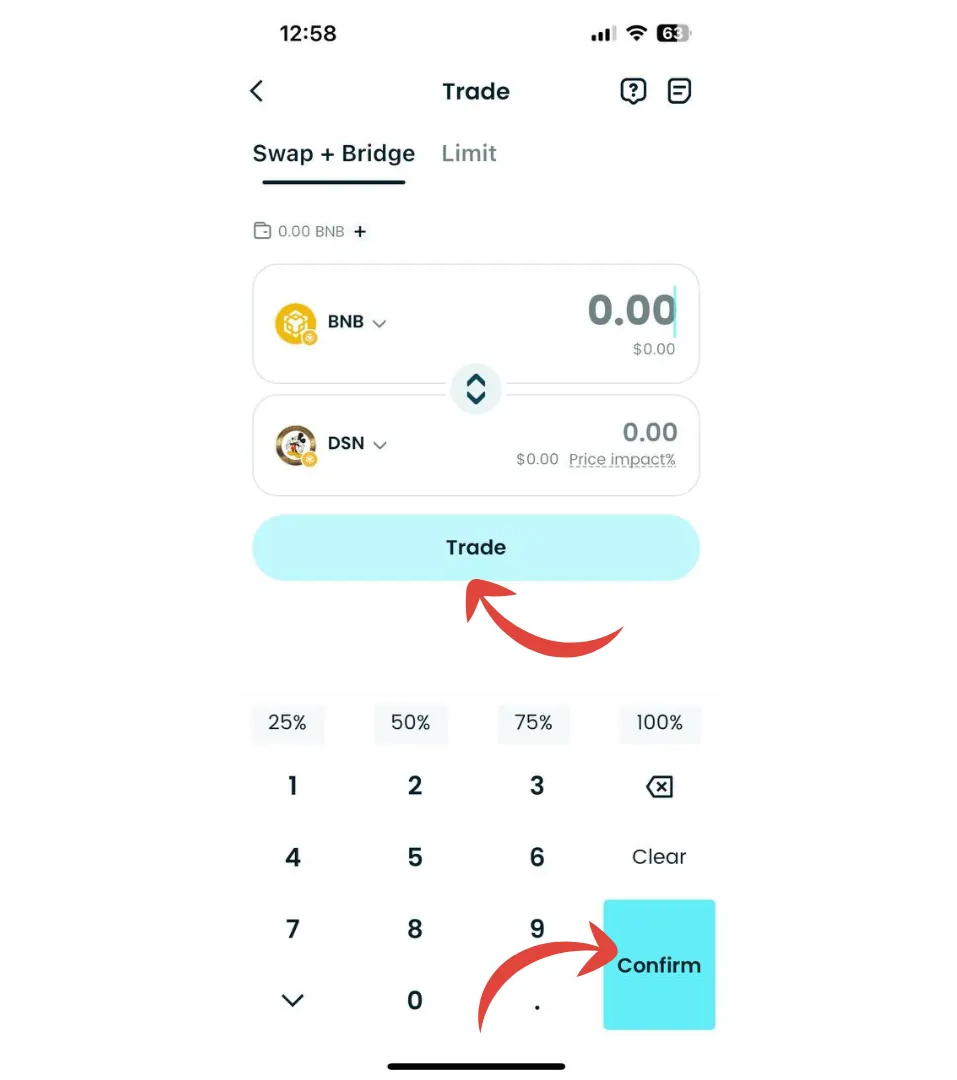Viewport: 957px width, 1080px height.
Task: Choose 25% of balance
Action: tap(287, 722)
